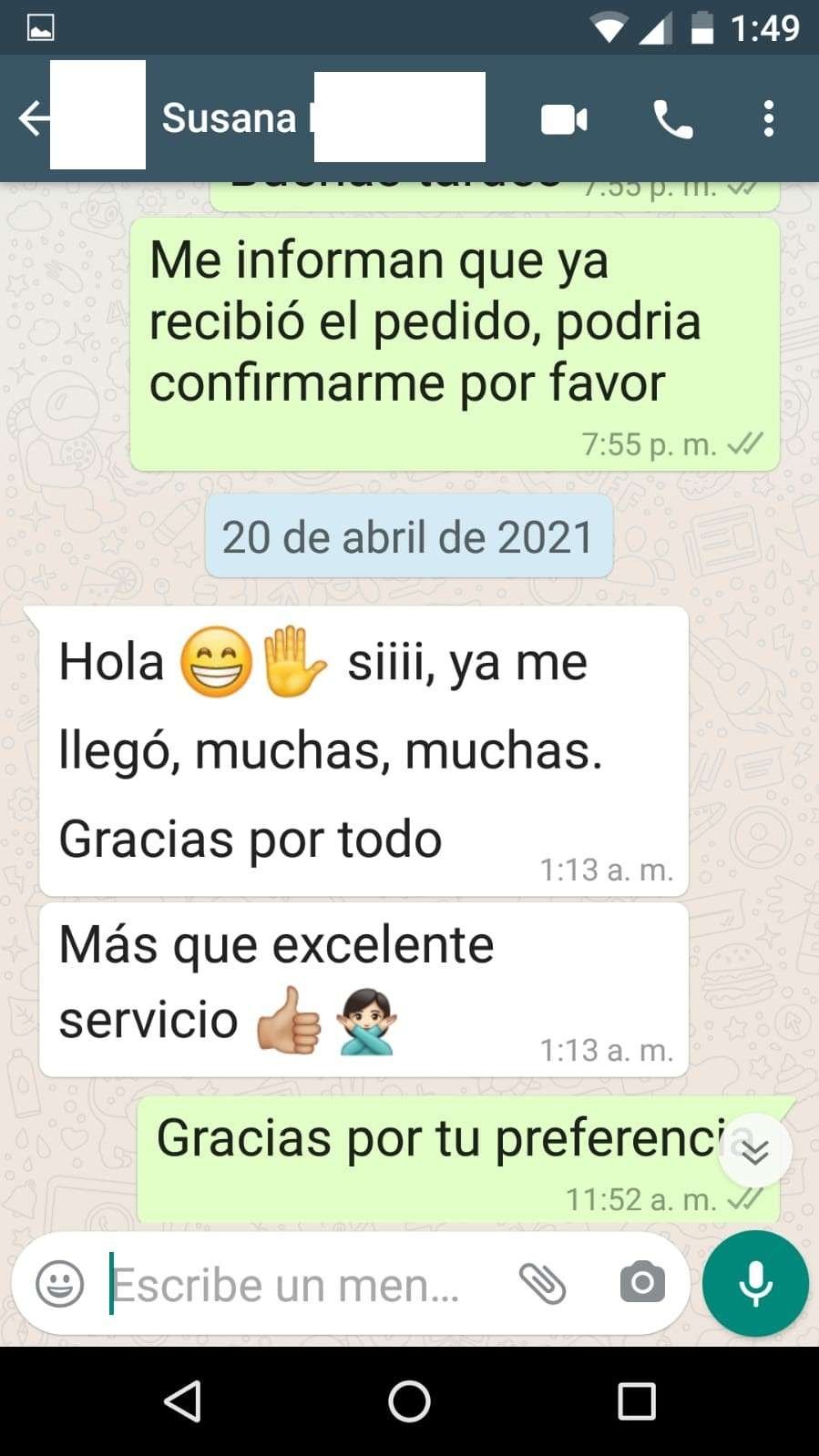
Task: Jump to the latest messages
Action: [754, 1152]
